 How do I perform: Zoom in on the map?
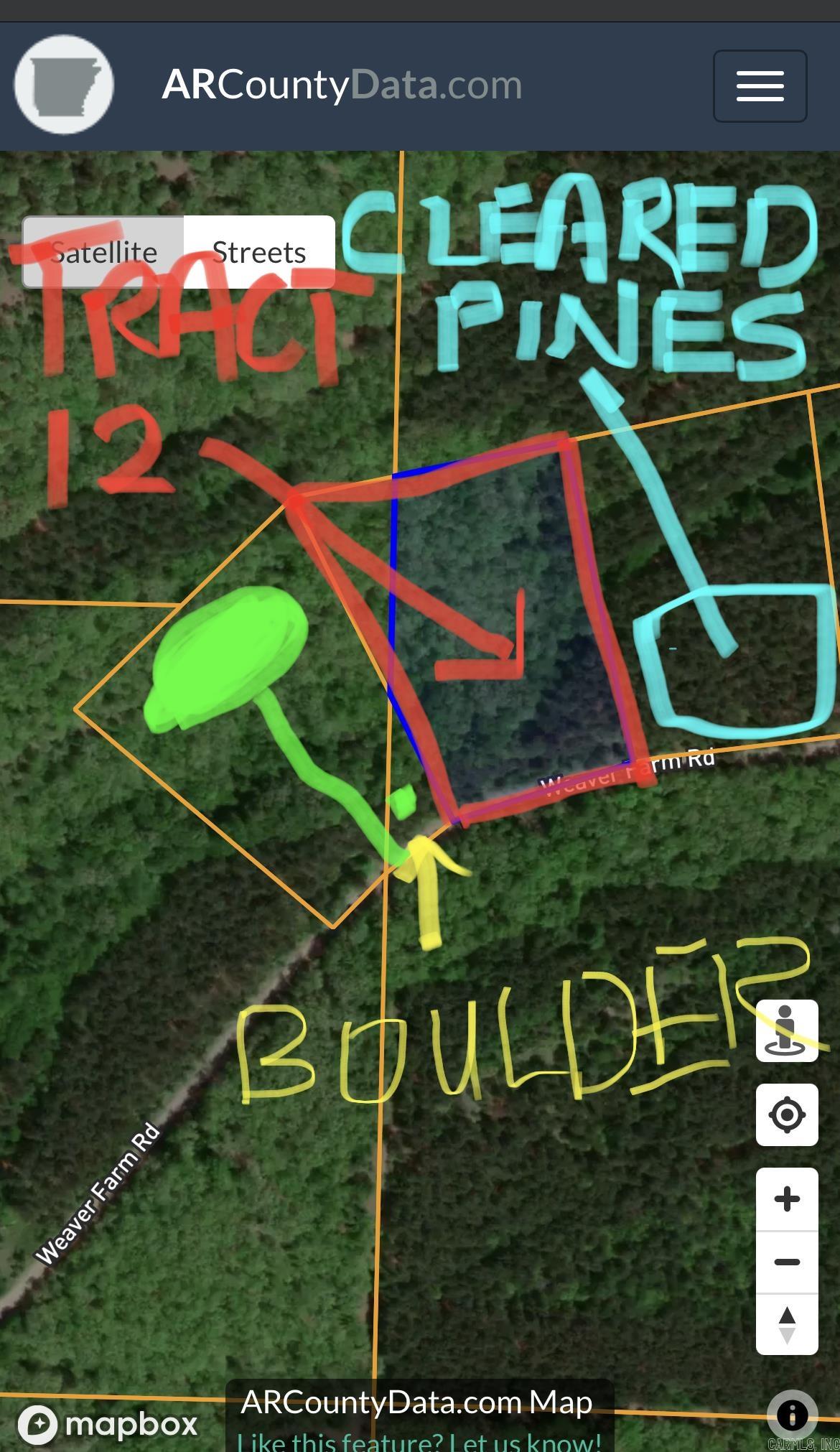[786, 1199]
